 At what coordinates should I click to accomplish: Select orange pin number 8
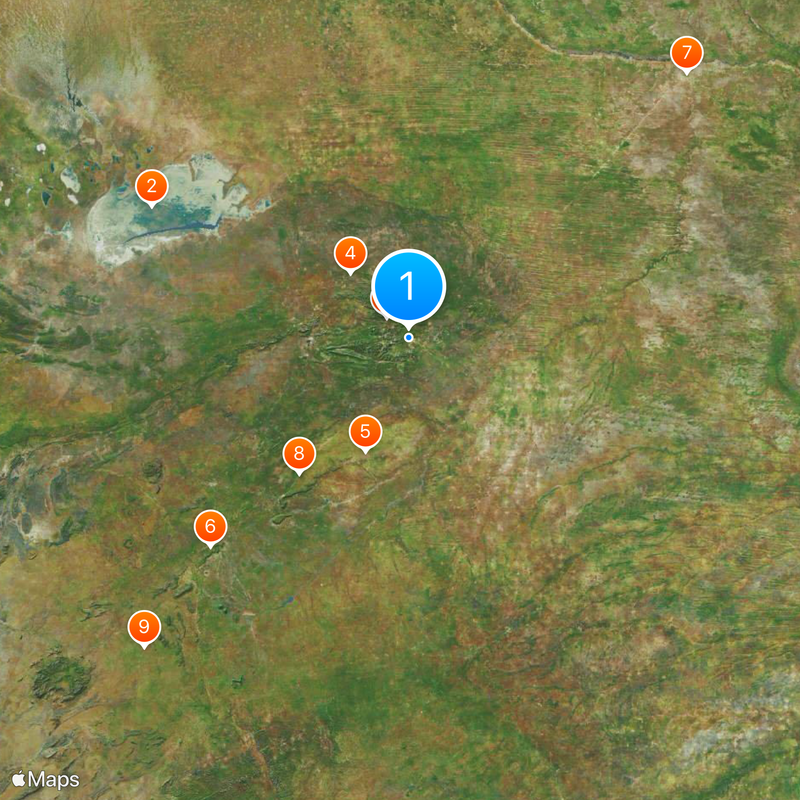(299, 453)
